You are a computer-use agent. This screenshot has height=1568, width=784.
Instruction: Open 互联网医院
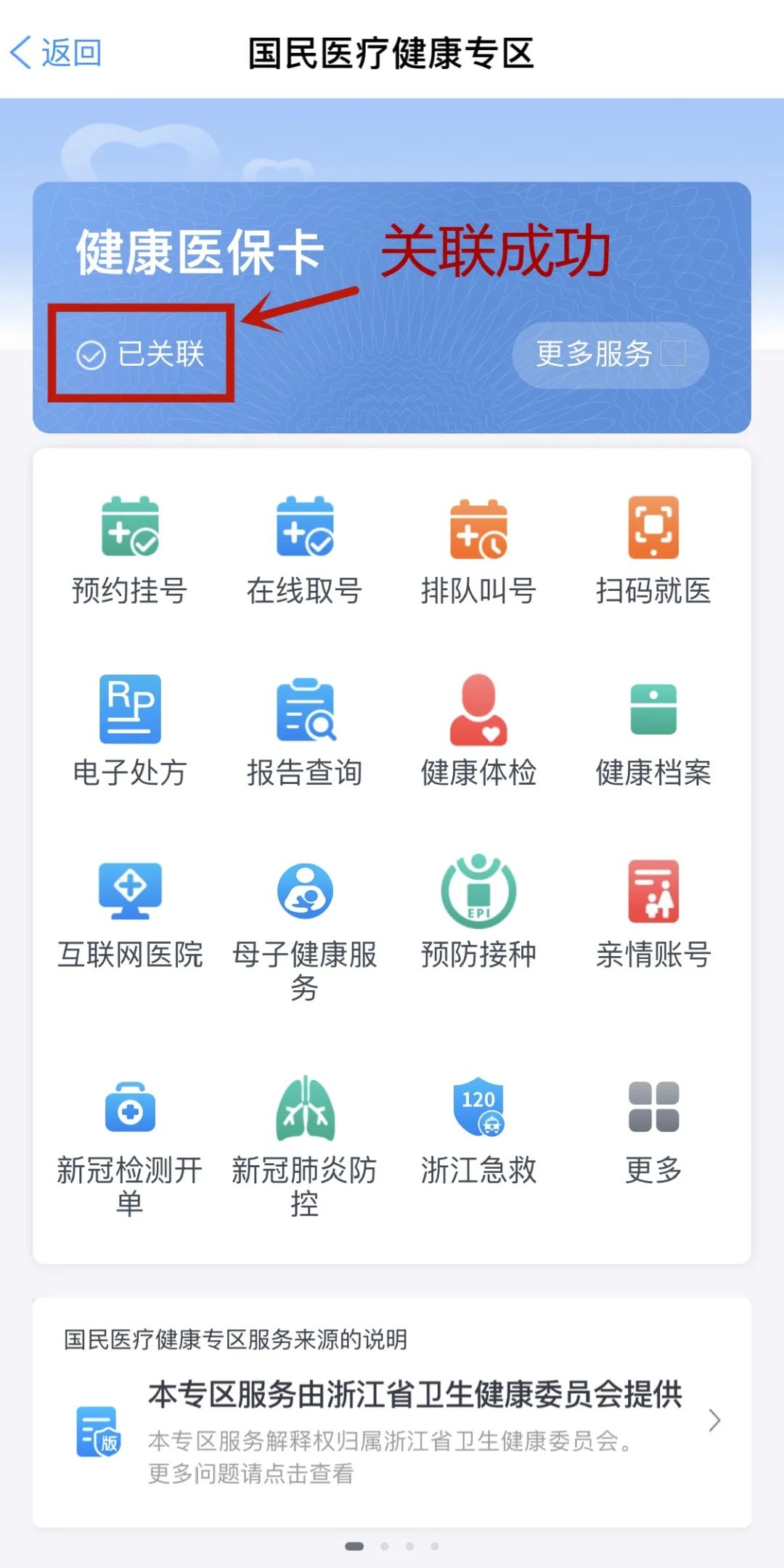130,915
